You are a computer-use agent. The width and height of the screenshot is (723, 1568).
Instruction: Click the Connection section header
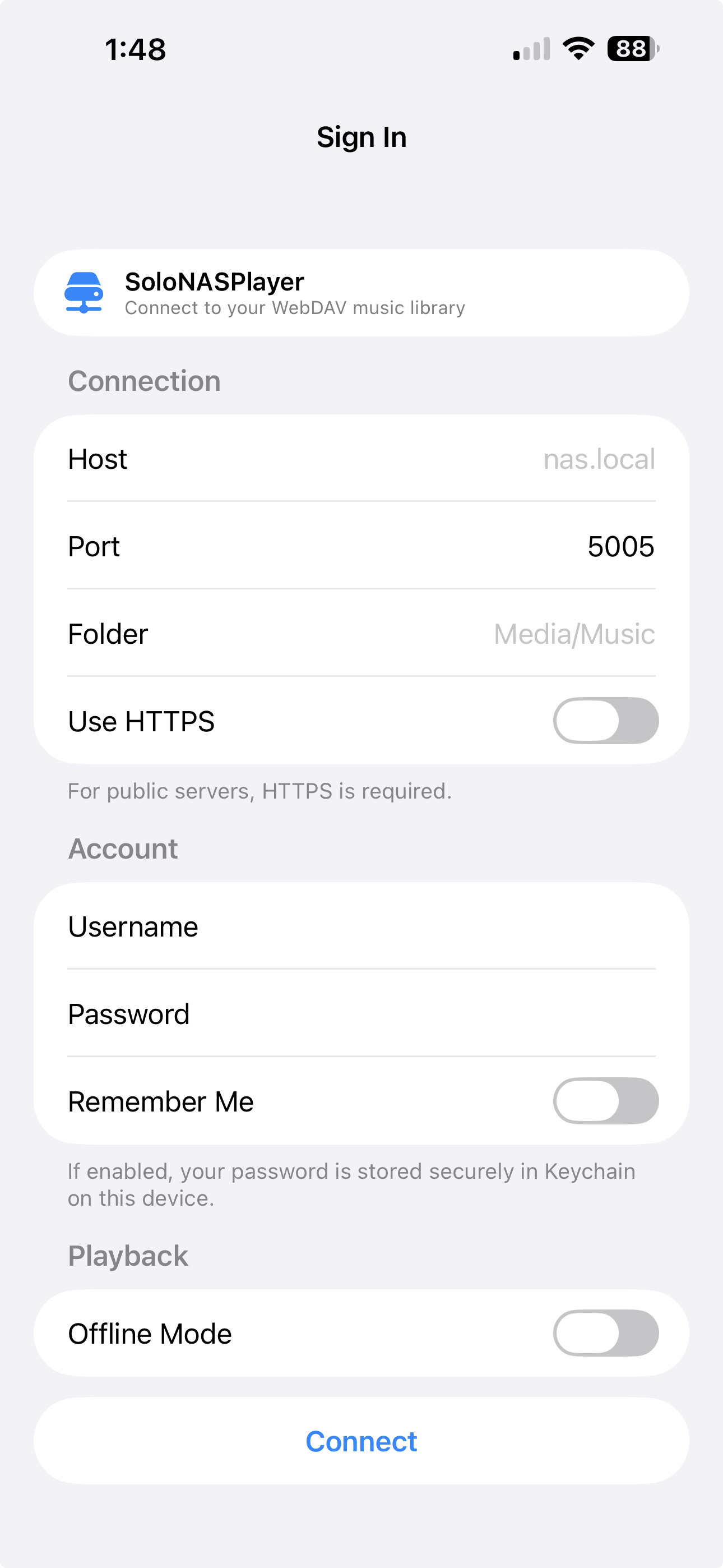[144, 380]
